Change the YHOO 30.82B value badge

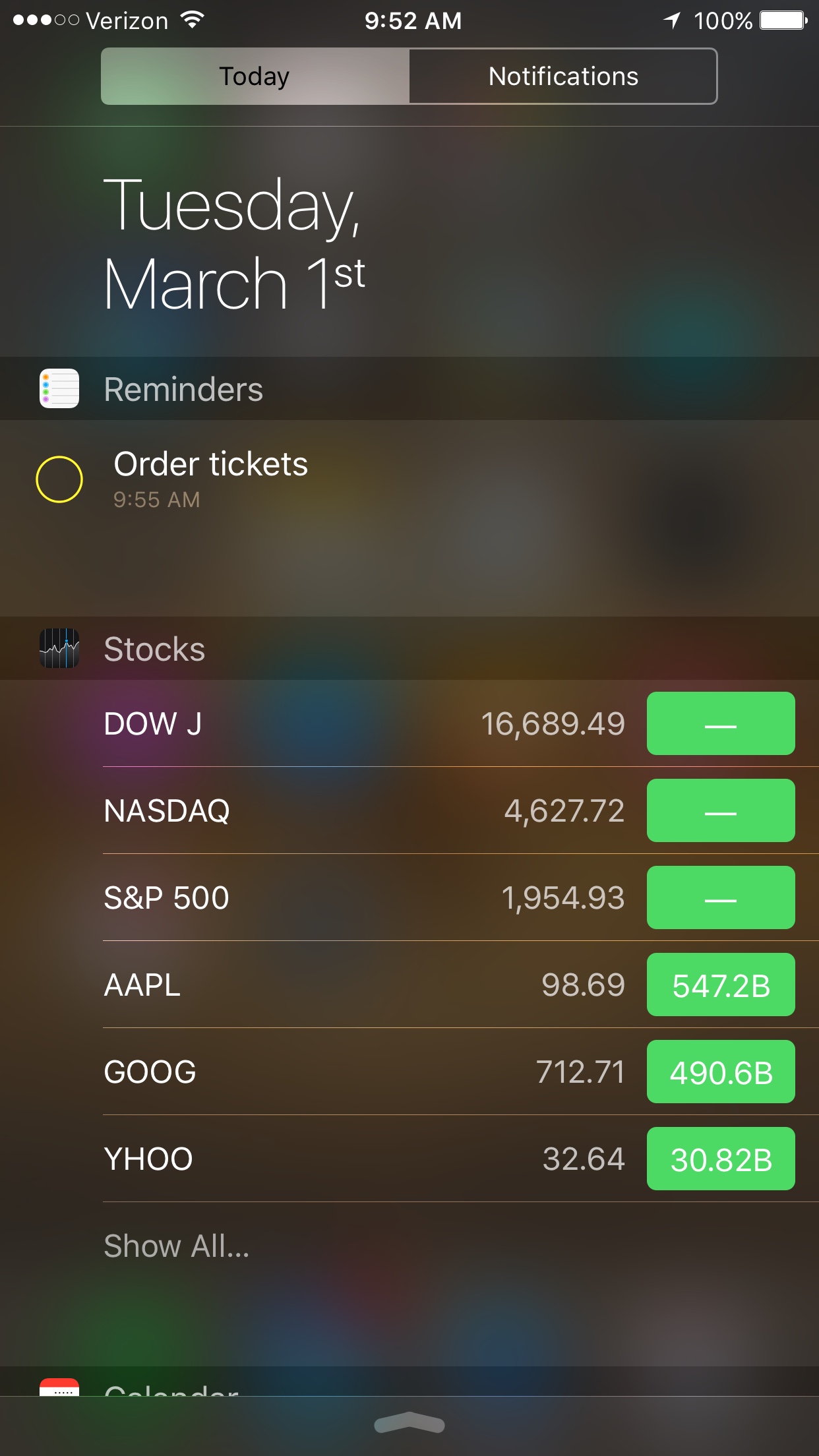tap(721, 1159)
